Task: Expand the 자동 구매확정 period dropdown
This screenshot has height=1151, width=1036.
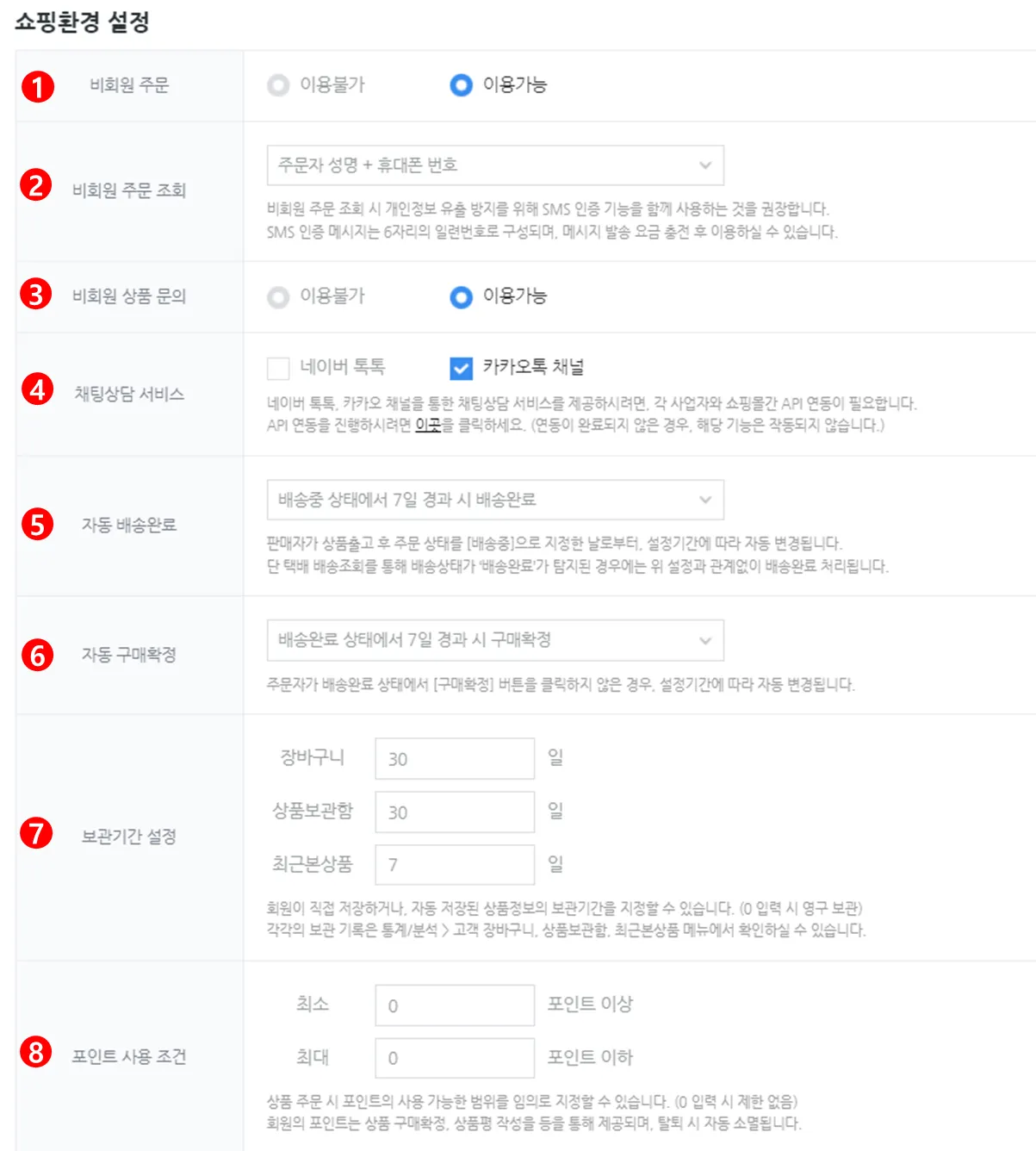Action: click(495, 640)
